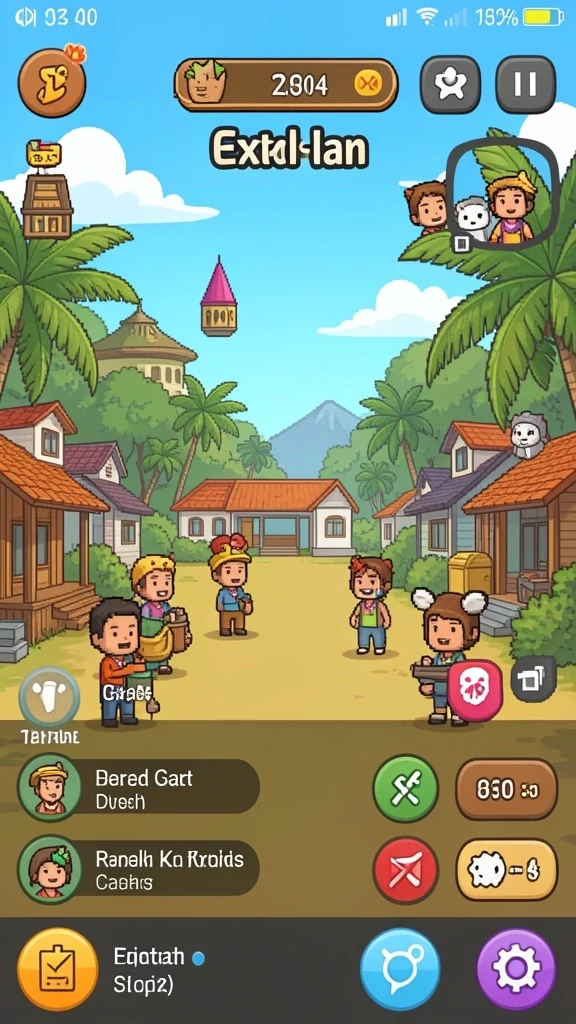Tap the pink skull button

pyautogui.click(x=475, y=690)
